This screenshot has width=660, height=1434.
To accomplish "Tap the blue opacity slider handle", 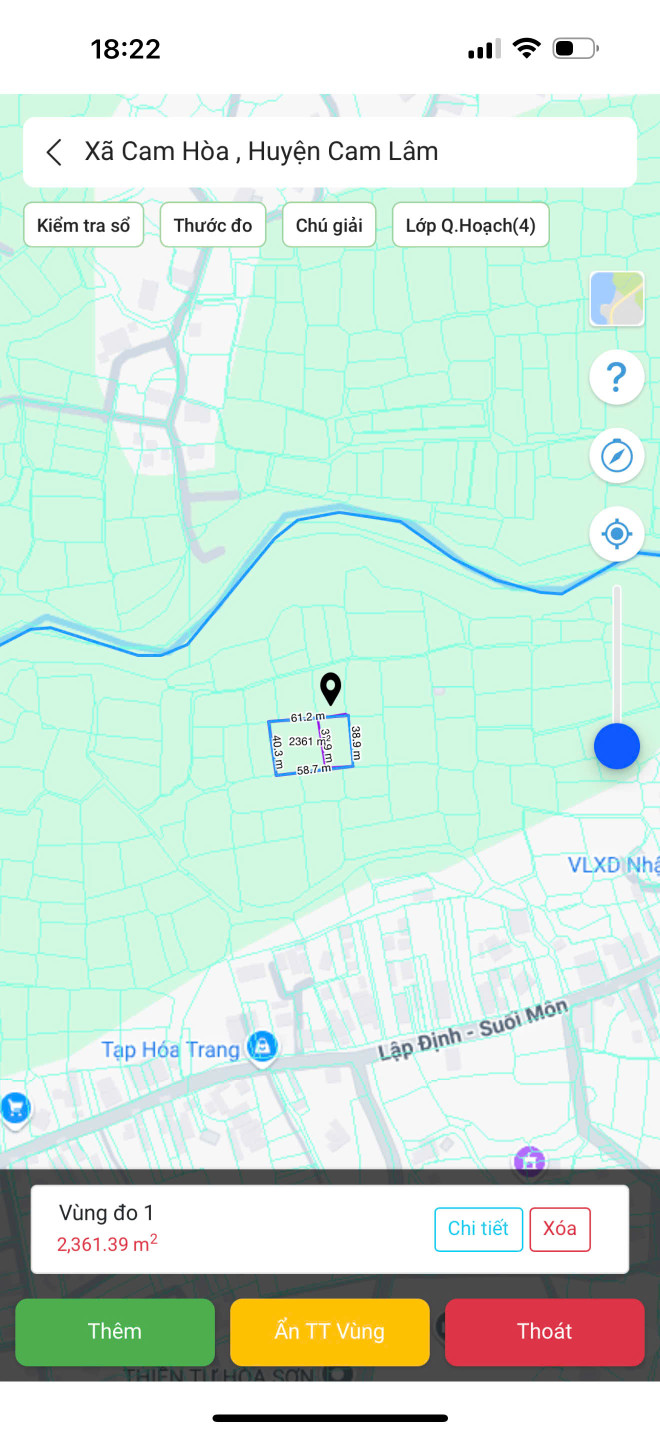I will pos(617,746).
